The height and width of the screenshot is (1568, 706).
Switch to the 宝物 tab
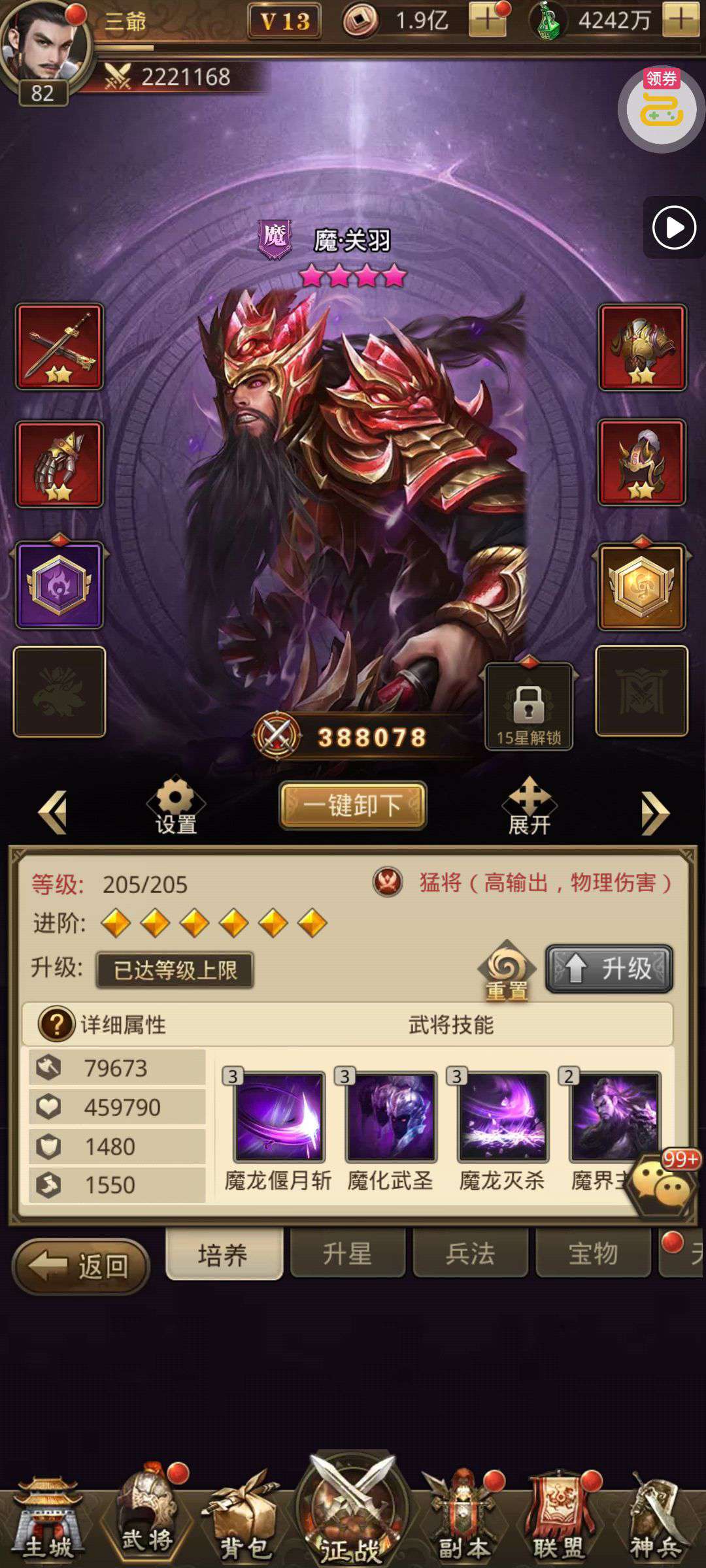pyautogui.click(x=593, y=1254)
